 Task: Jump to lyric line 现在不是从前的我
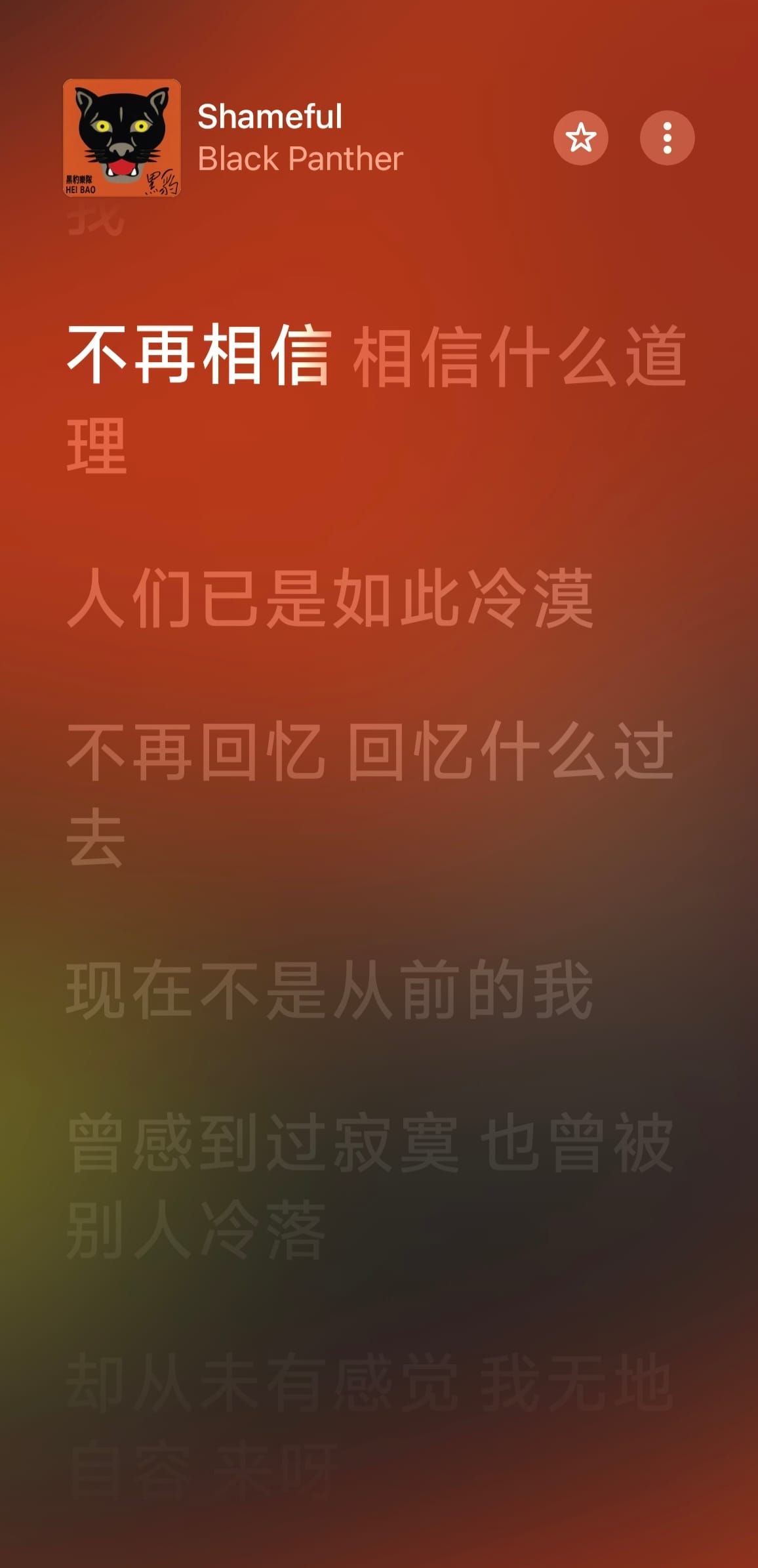(x=330, y=989)
